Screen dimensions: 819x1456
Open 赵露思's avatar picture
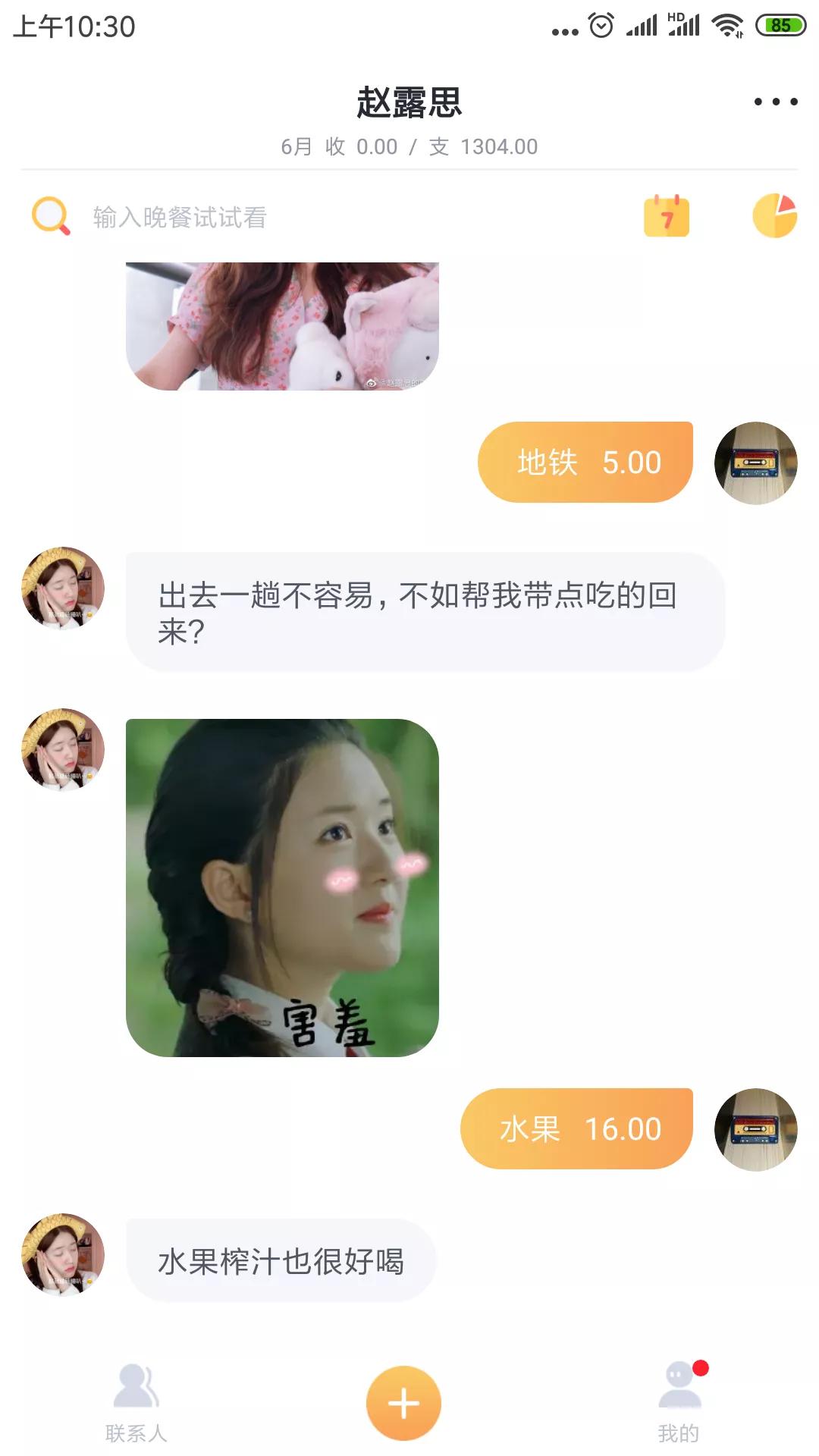pos(61,591)
